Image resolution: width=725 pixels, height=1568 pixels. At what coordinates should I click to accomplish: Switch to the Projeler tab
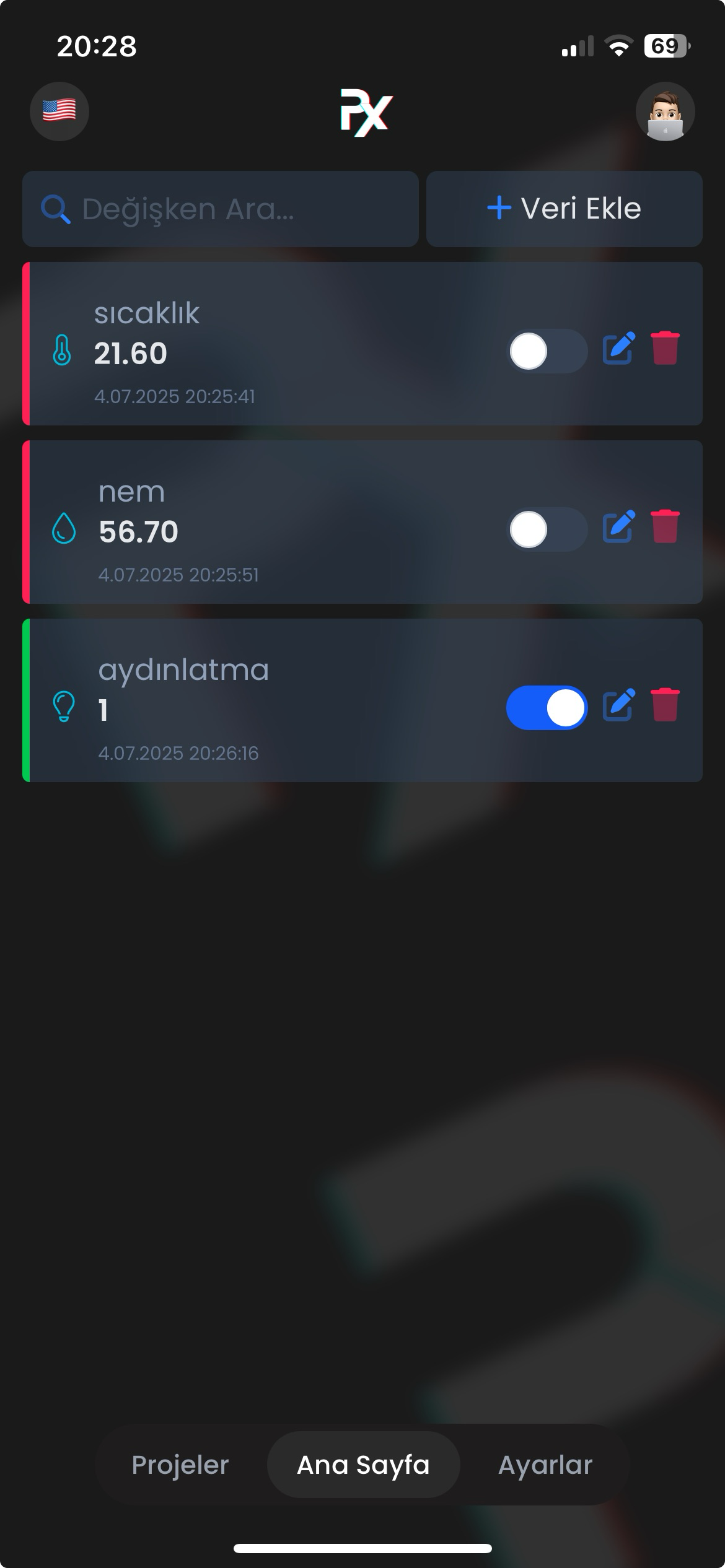pyautogui.click(x=180, y=1465)
